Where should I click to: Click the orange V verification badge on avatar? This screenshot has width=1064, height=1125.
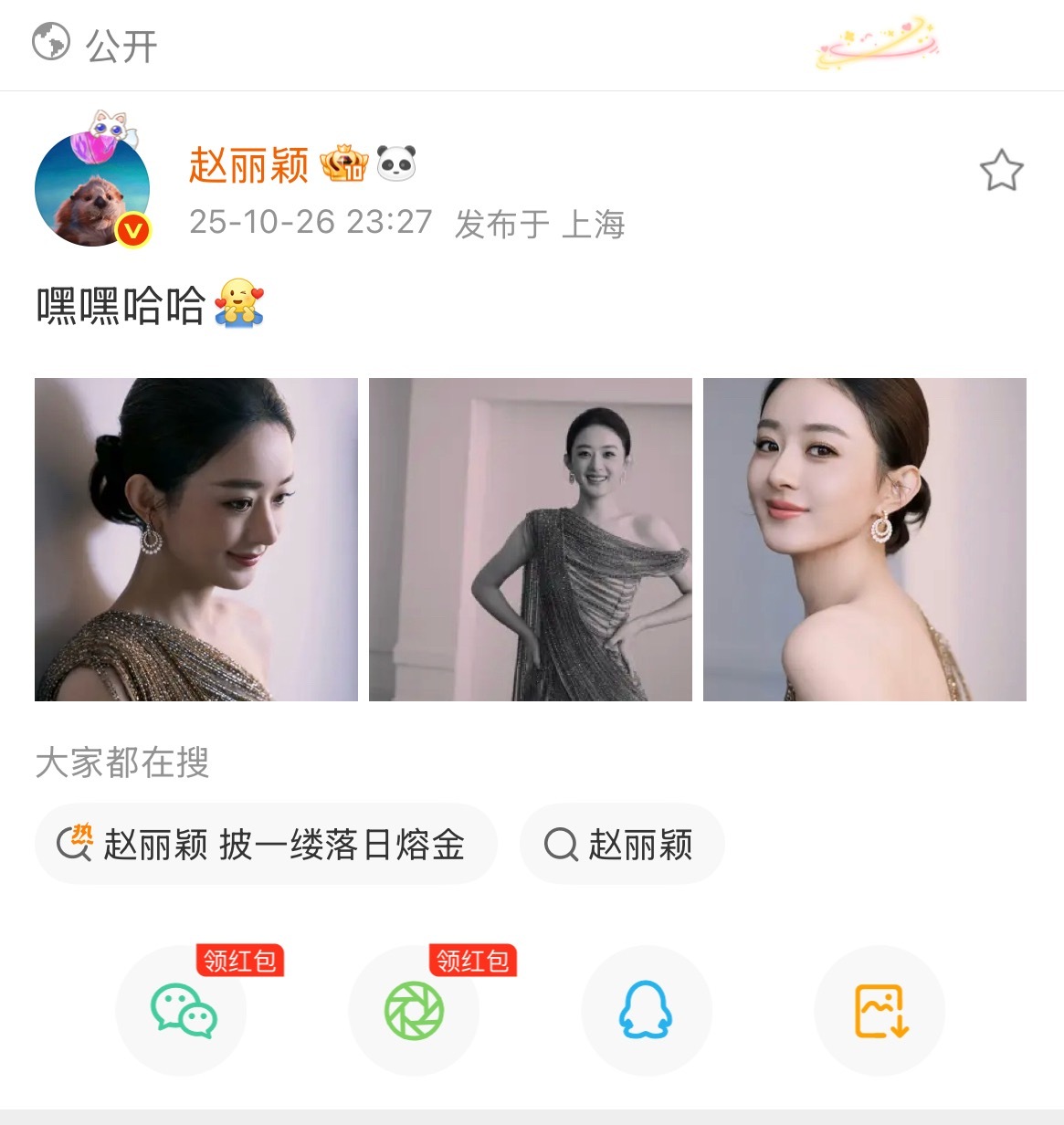(132, 228)
